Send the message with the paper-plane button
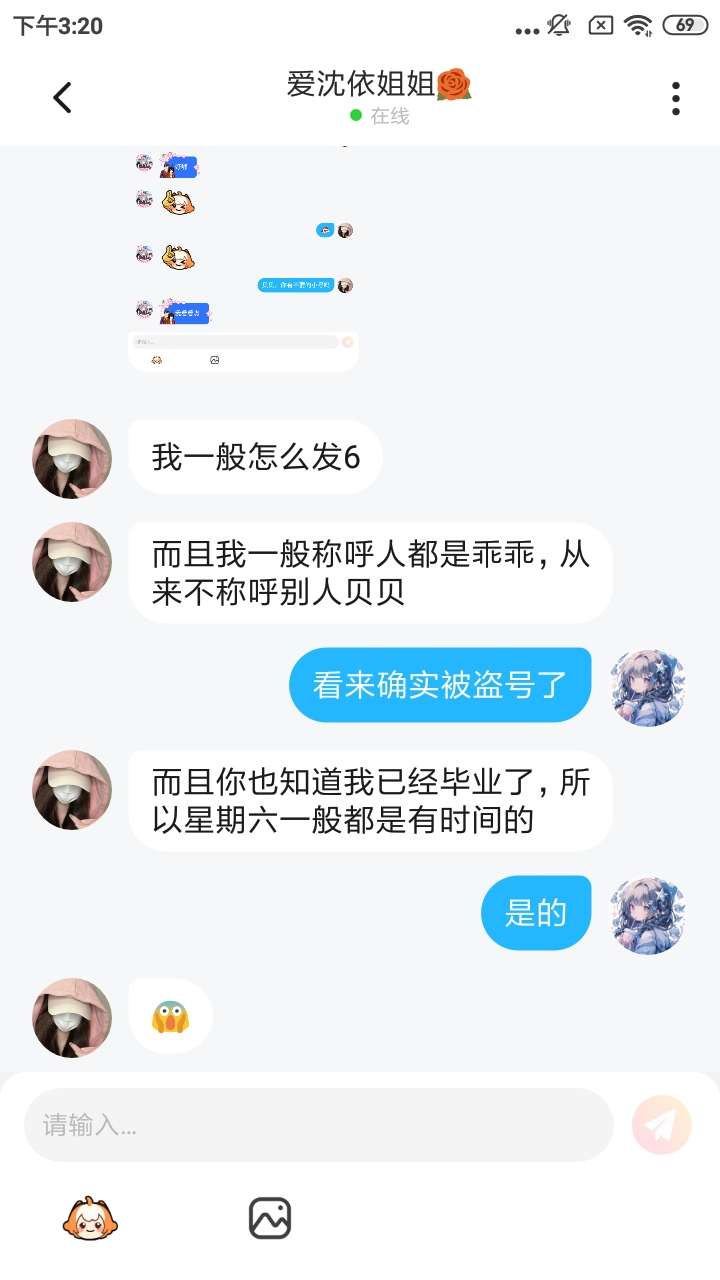The image size is (720, 1280). (661, 1125)
